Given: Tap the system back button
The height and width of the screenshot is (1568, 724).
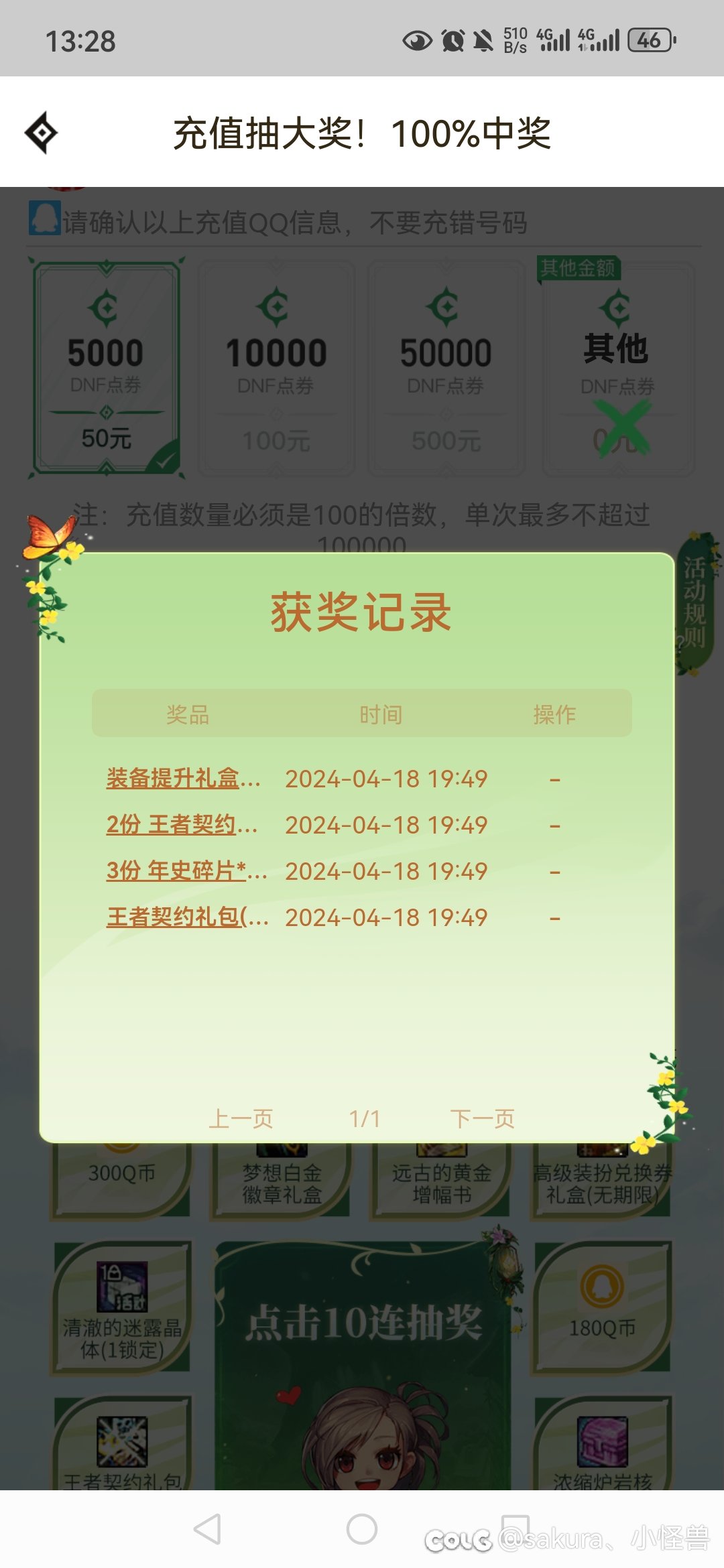Looking at the screenshot, I should [x=207, y=1529].
